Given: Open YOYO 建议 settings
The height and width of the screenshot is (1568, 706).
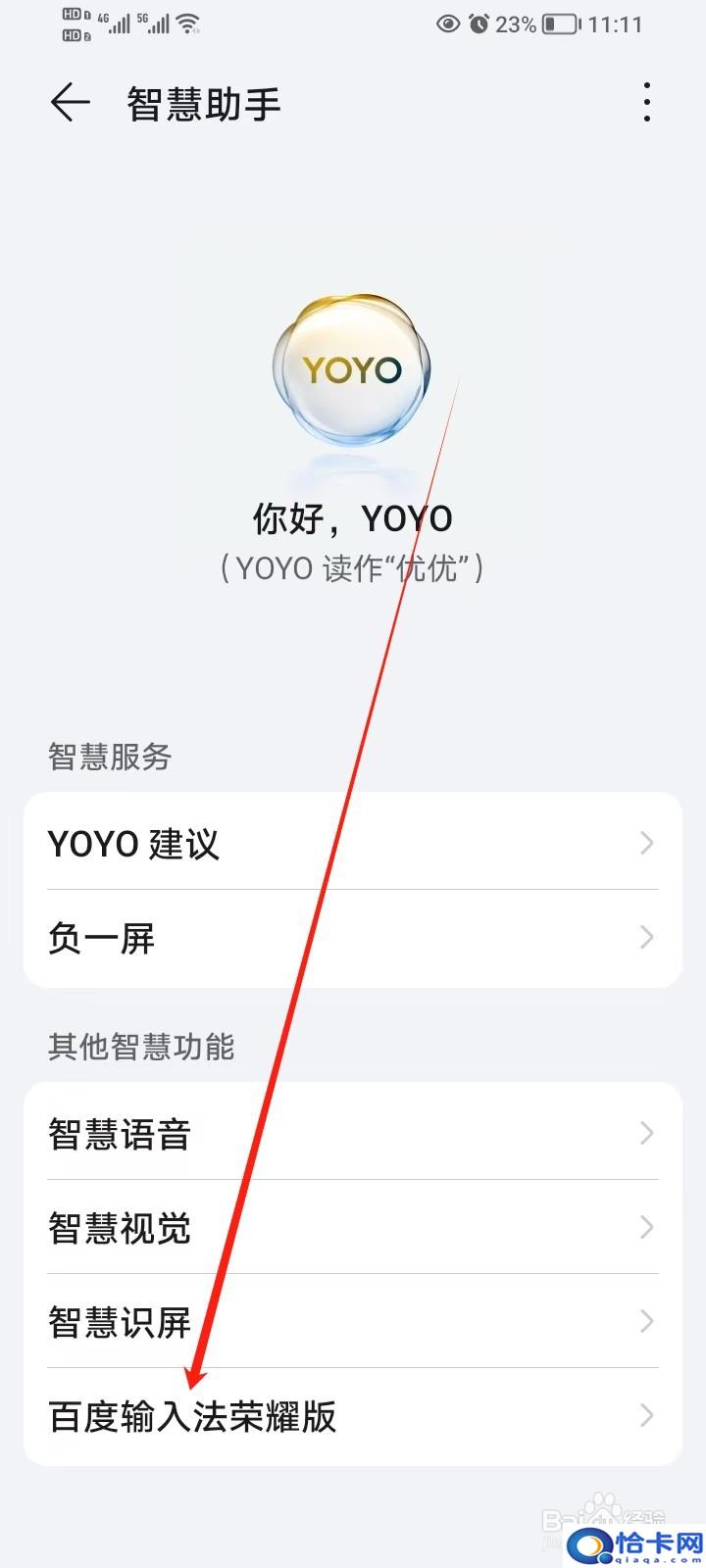Looking at the screenshot, I should 353,843.
